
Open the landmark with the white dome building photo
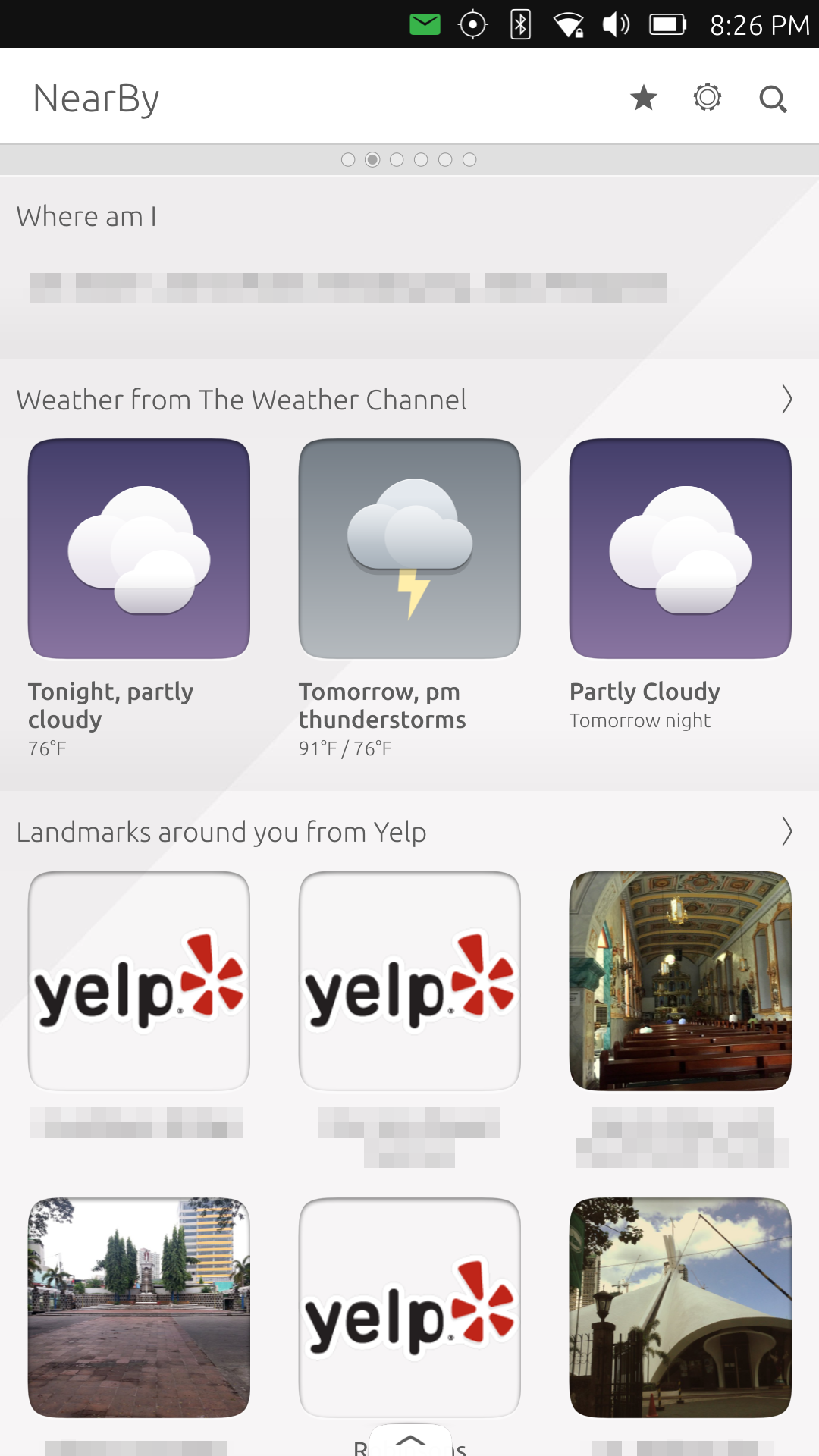(680, 1307)
